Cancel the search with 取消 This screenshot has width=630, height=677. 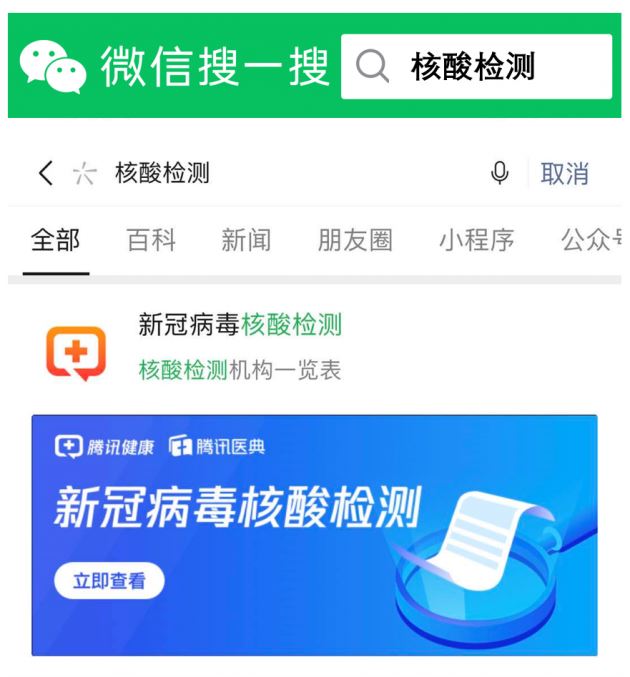[x=564, y=173]
